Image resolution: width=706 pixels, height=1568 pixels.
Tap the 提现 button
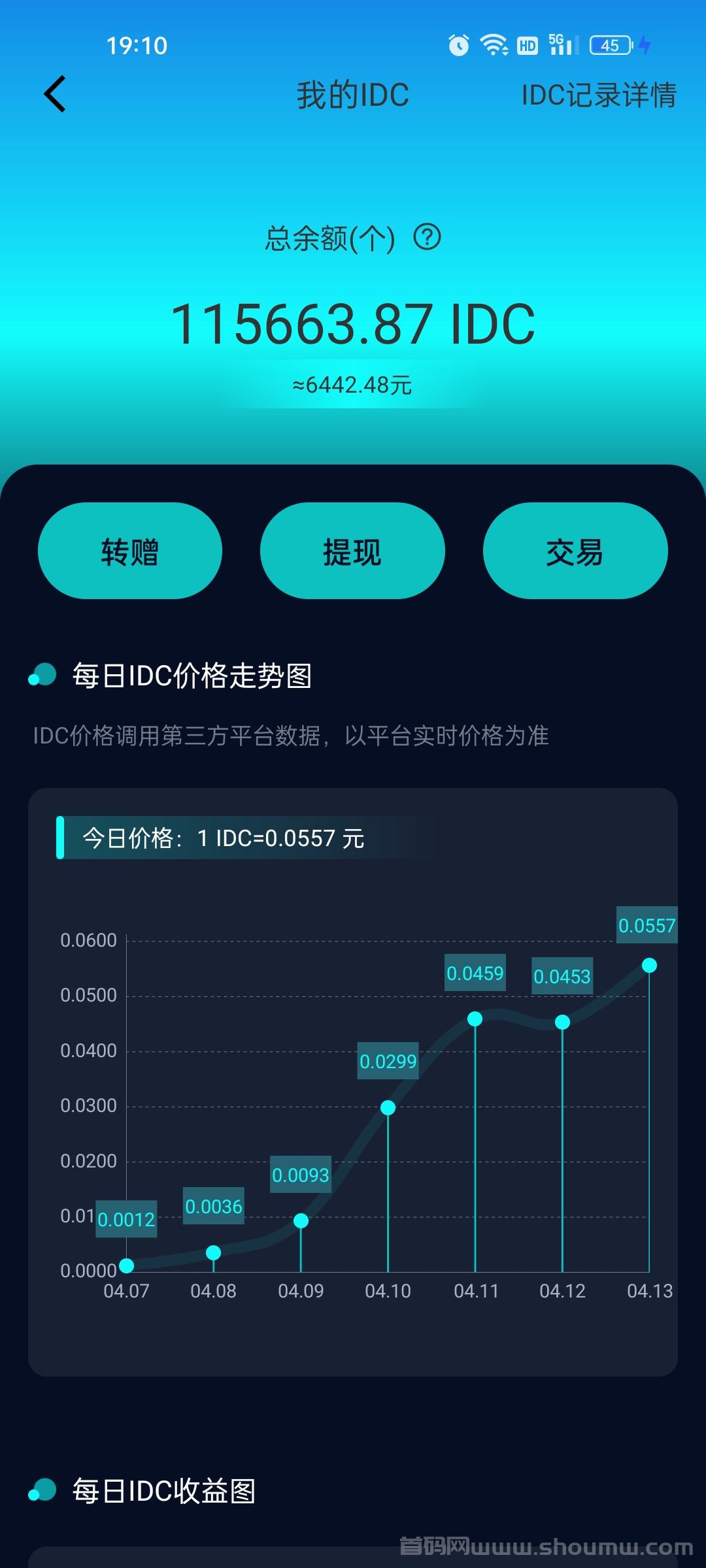[352, 551]
